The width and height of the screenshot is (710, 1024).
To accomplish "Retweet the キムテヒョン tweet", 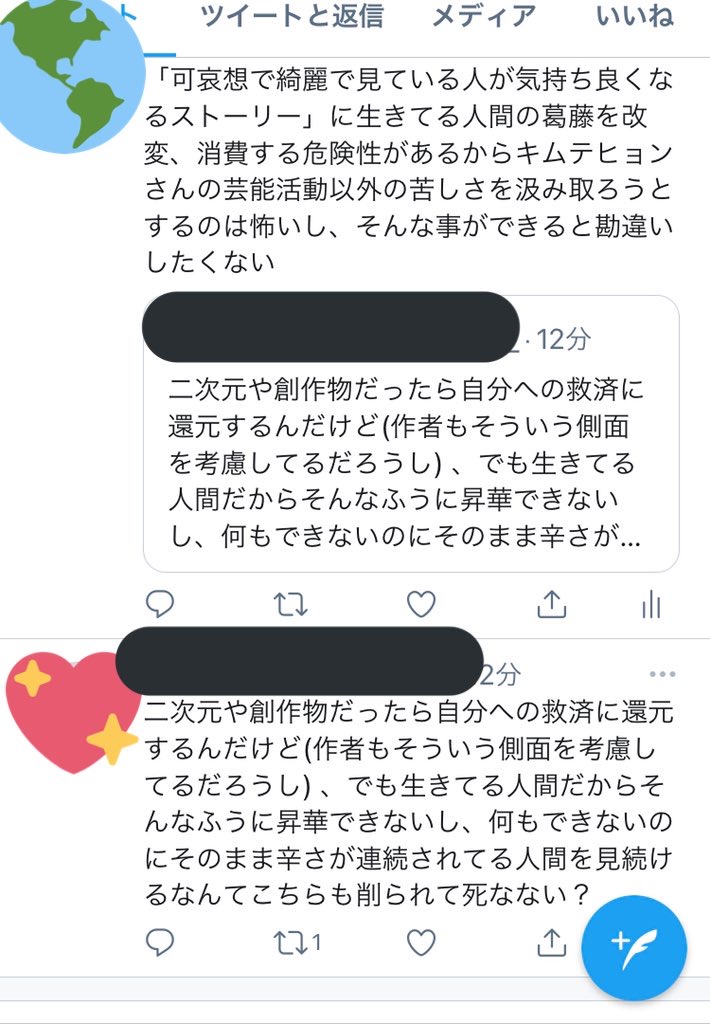I will tap(291, 603).
